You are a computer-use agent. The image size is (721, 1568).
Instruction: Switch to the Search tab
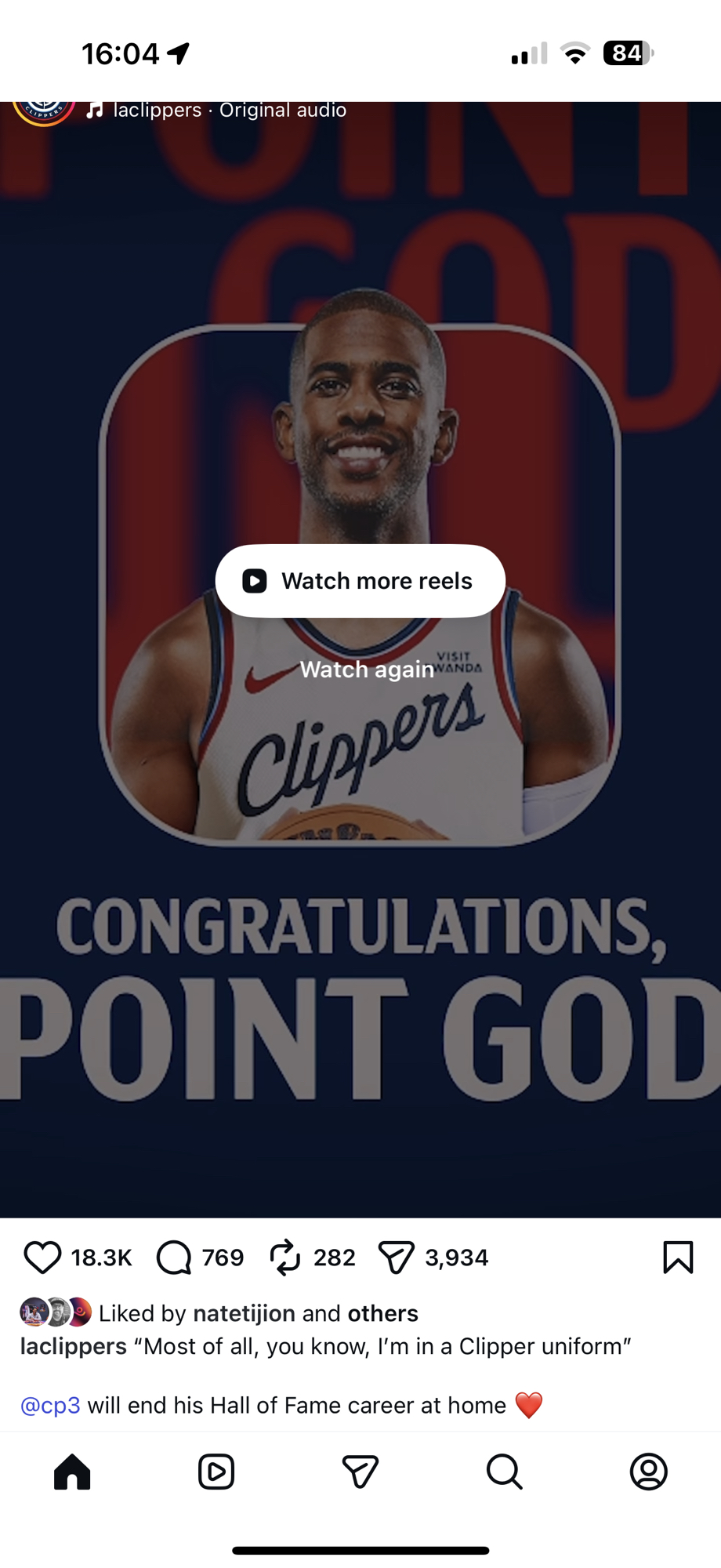point(504,1472)
